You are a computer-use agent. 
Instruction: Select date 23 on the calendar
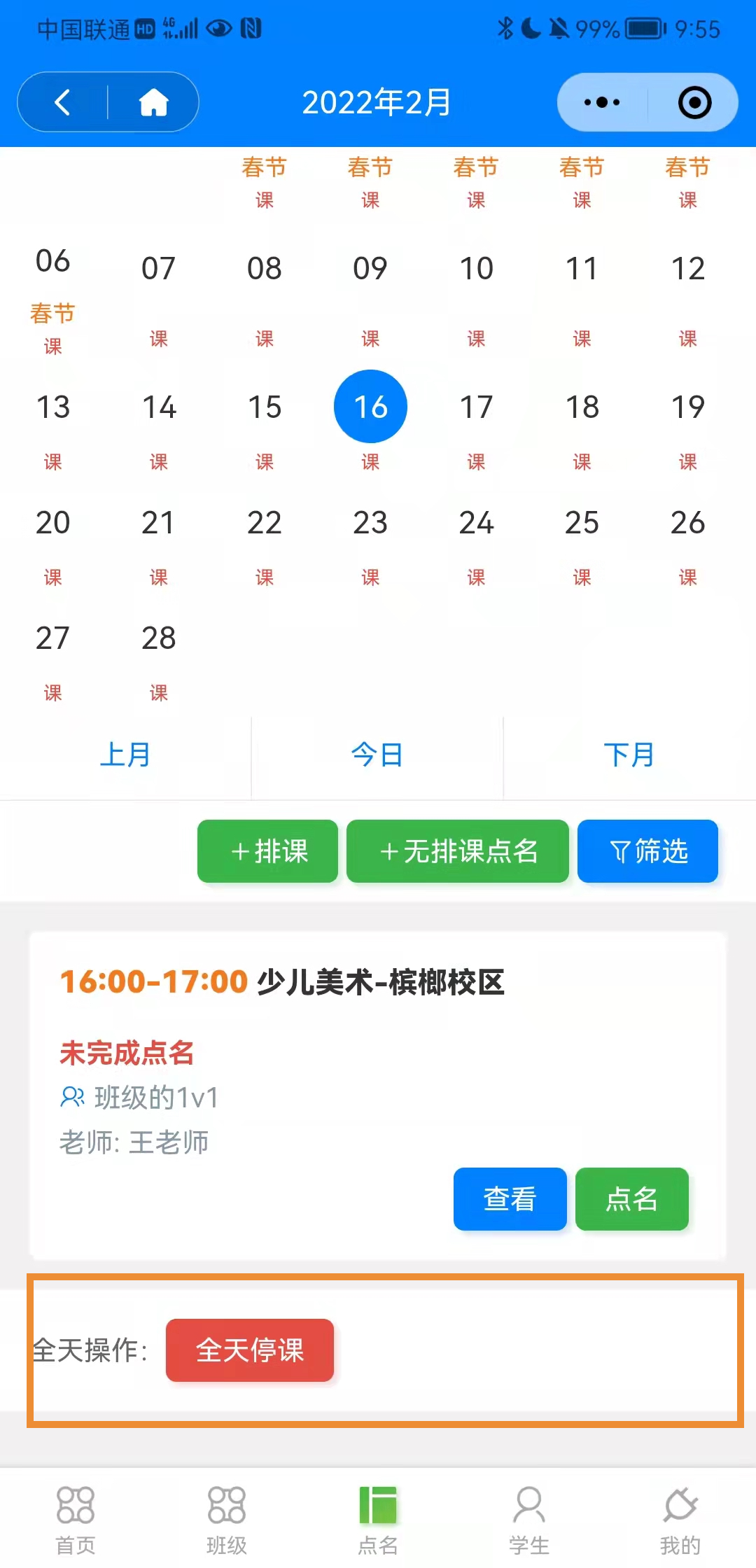click(370, 523)
